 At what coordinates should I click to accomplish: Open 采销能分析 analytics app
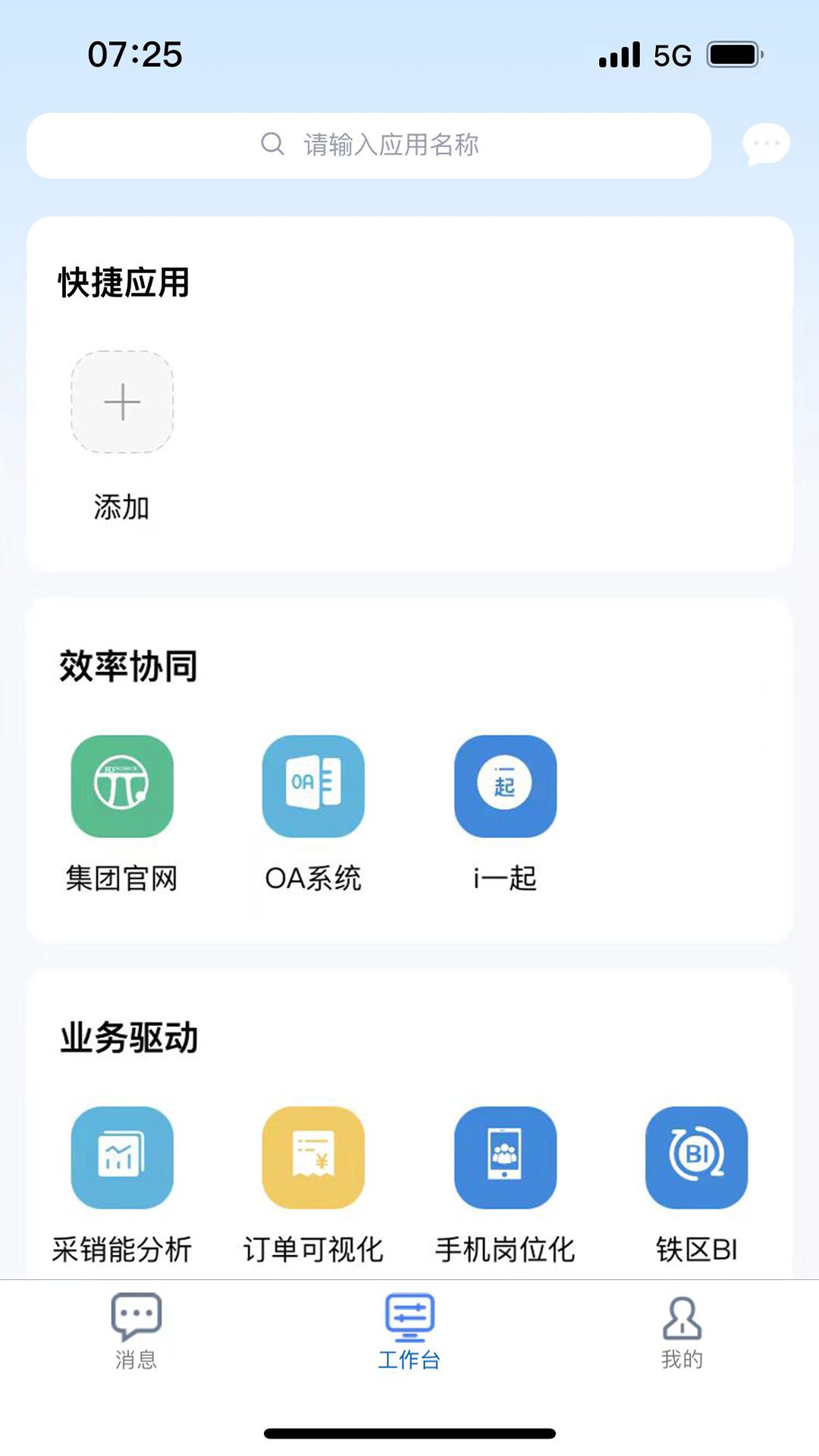(122, 1157)
